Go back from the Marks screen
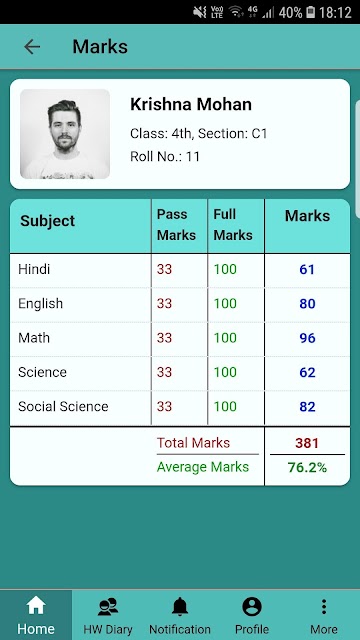 (x=32, y=47)
